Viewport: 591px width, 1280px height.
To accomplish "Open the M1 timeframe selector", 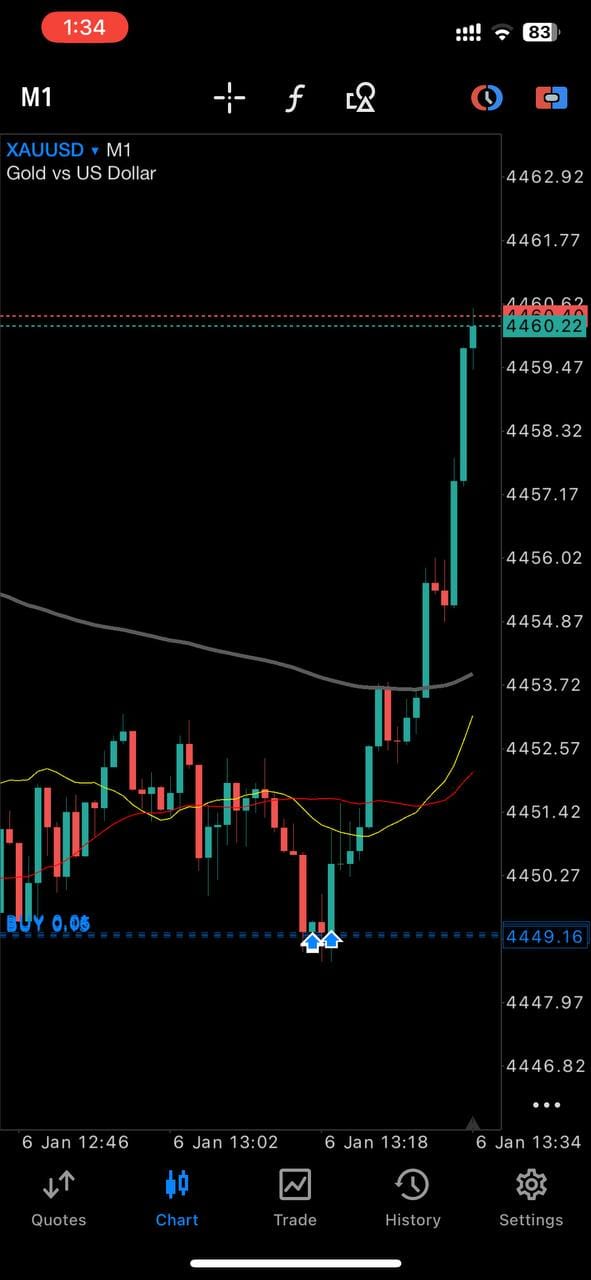I will click(36, 97).
